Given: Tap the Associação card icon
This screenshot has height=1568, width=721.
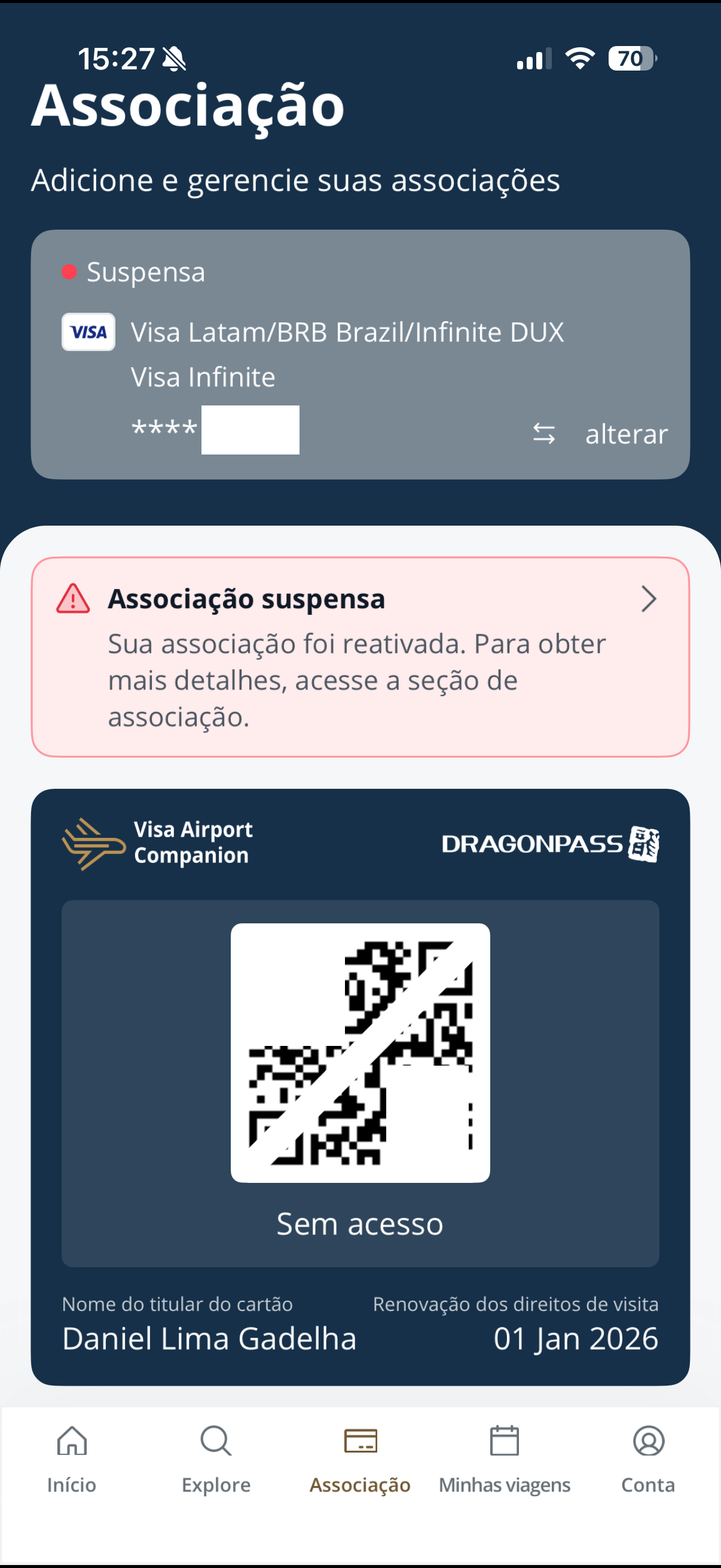Looking at the screenshot, I should (x=359, y=1442).
